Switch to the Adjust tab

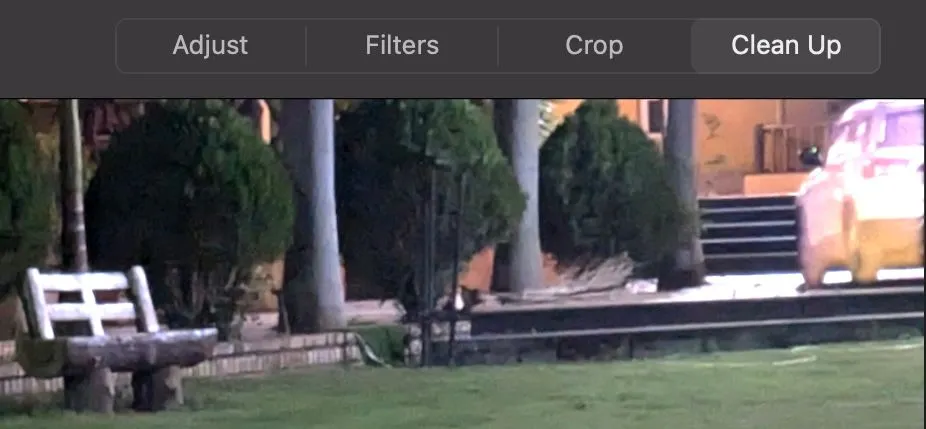(x=210, y=45)
